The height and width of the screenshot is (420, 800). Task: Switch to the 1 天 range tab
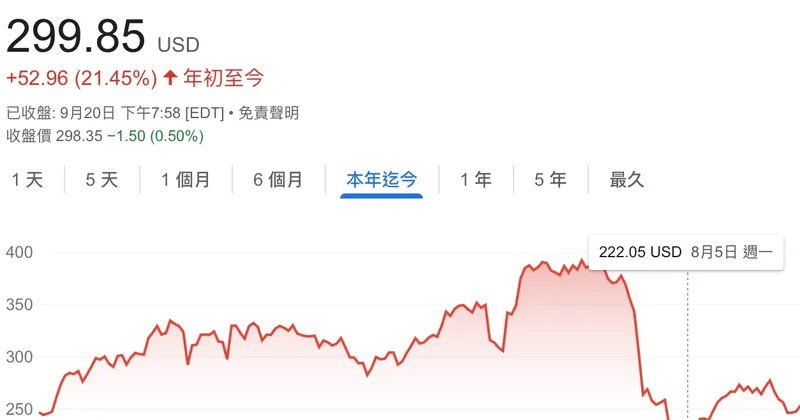pos(27,180)
